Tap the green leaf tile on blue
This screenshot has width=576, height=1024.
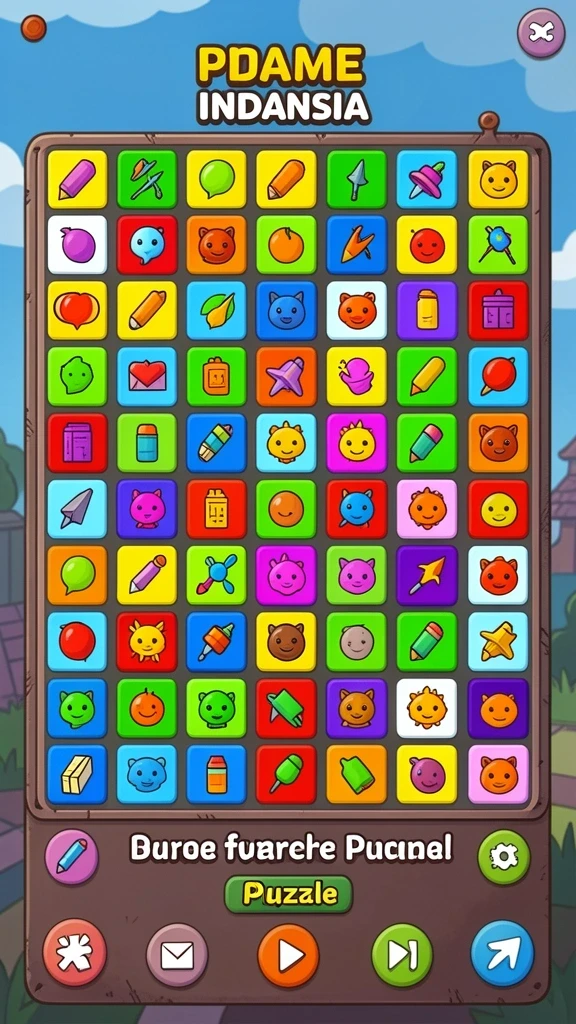(x=217, y=311)
